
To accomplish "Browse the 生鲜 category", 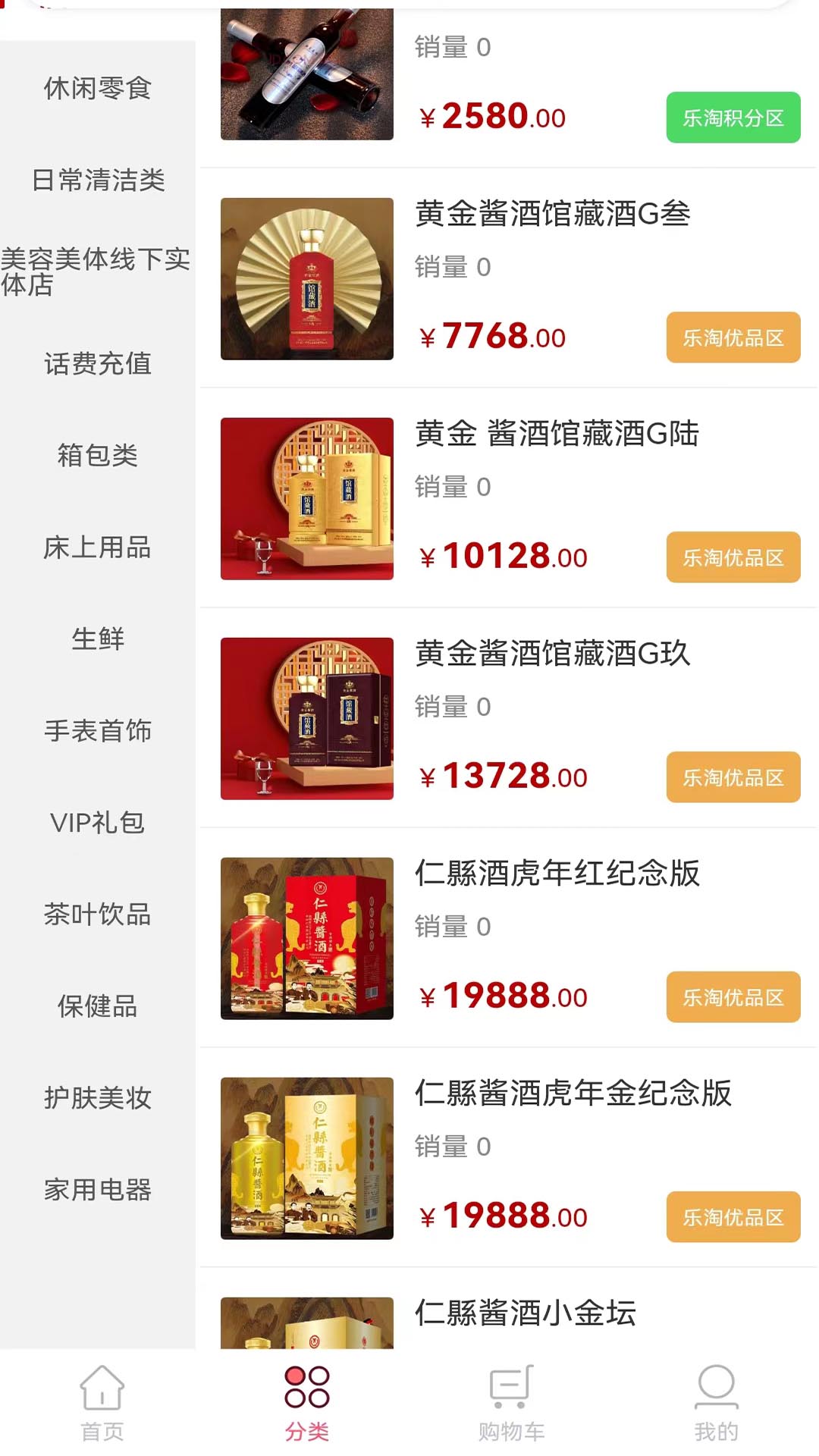I will tap(97, 639).
